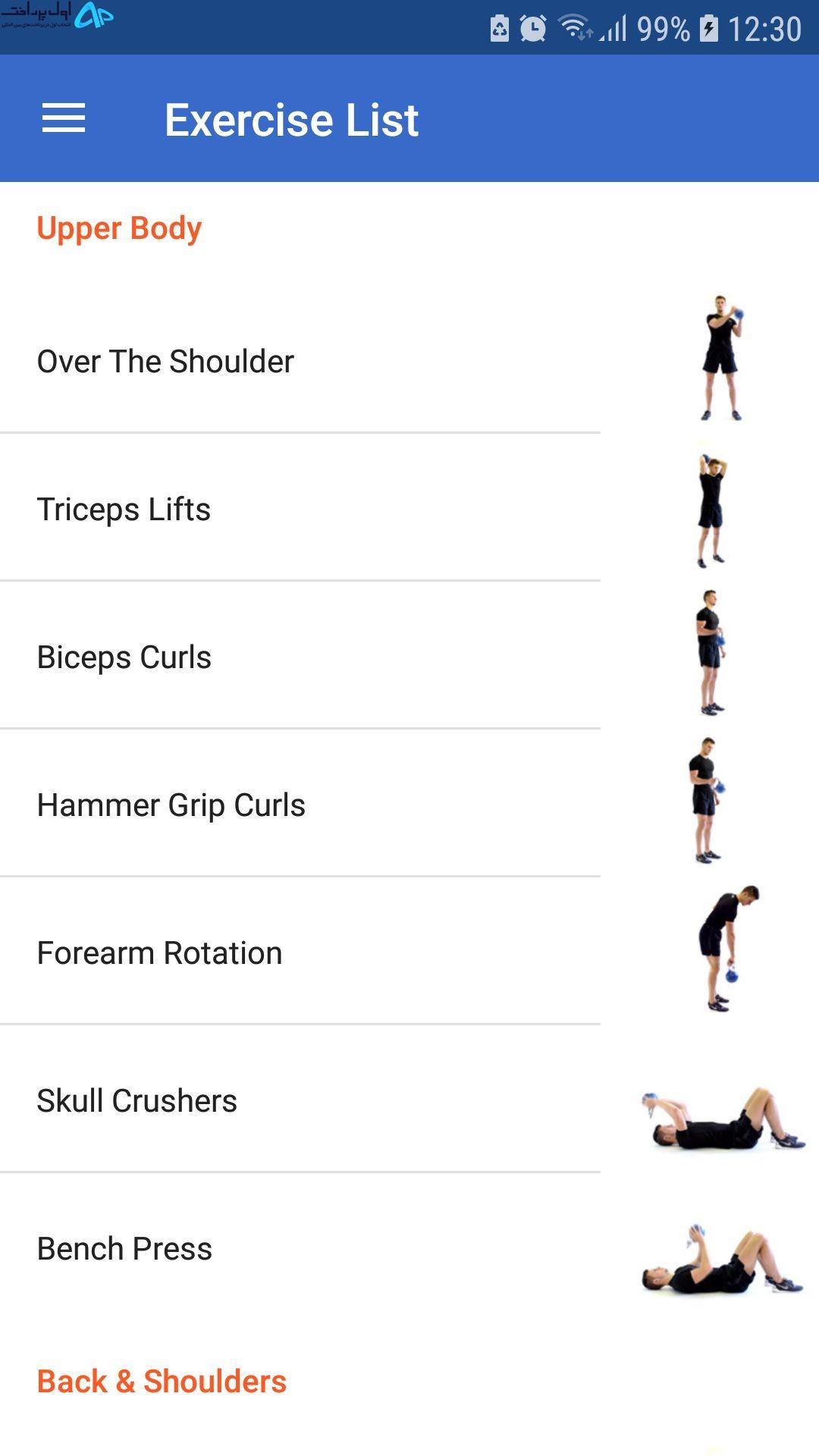The image size is (819, 1456).
Task: Open the hamburger navigation drawer menu
Action: tap(64, 118)
